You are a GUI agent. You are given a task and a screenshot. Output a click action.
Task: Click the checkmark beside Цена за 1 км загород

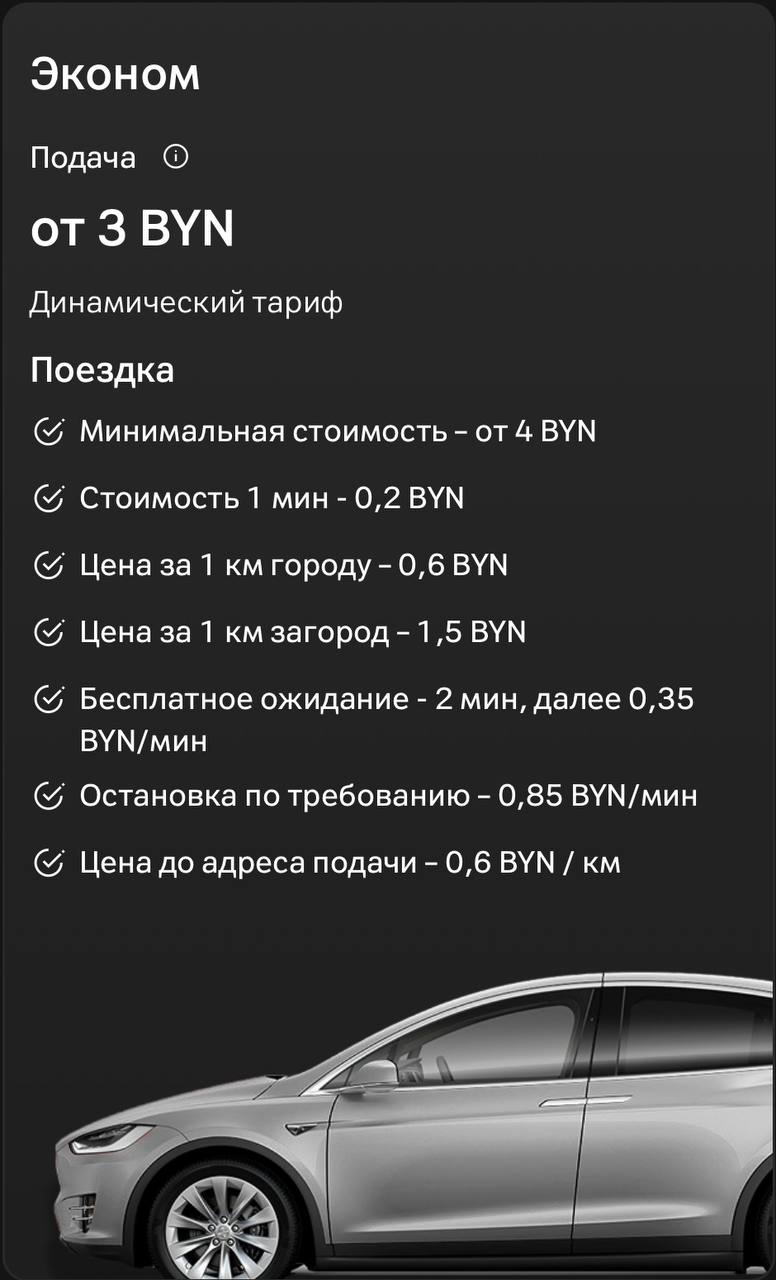[47, 631]
